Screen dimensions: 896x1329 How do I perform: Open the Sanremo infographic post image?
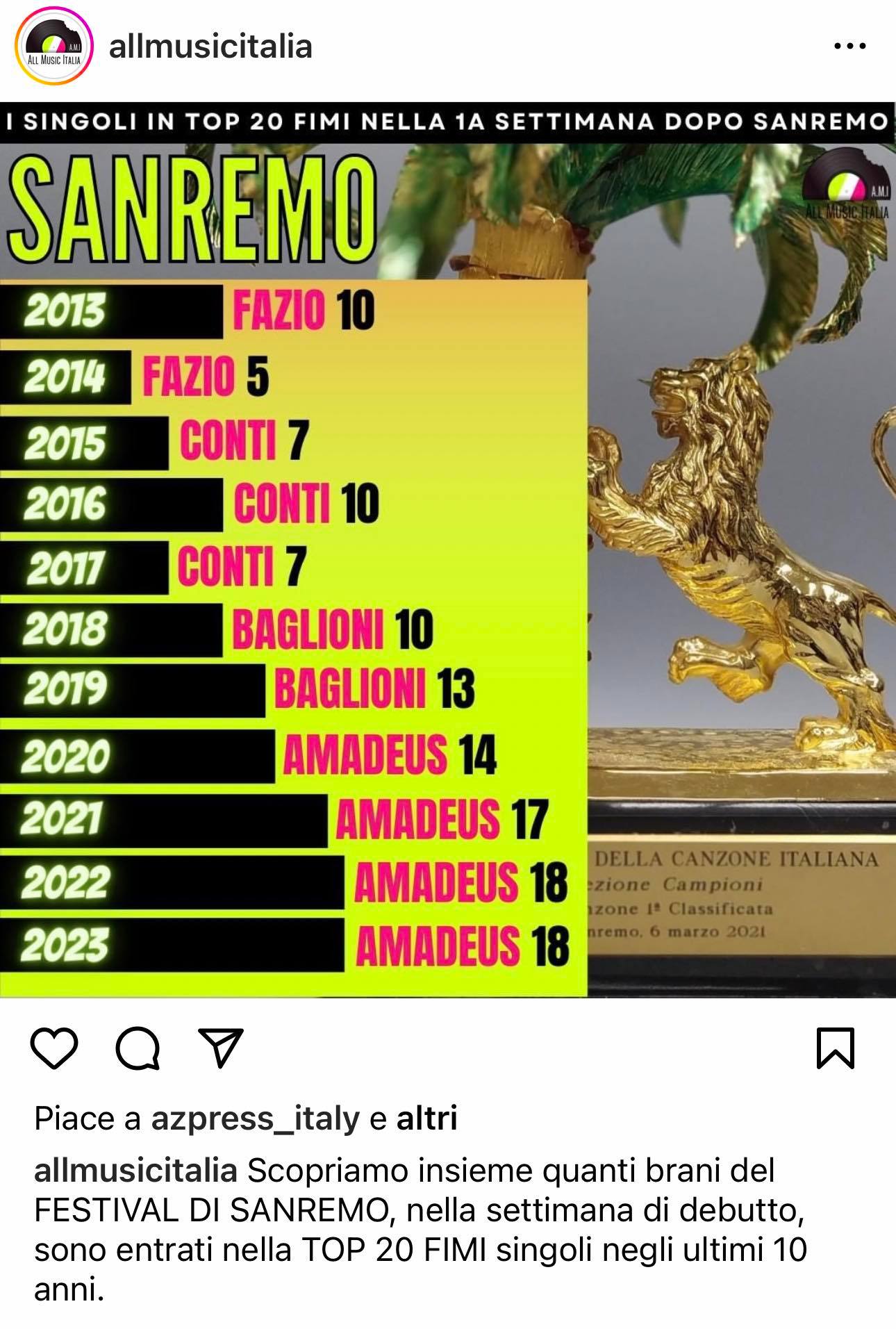(448, 549)
